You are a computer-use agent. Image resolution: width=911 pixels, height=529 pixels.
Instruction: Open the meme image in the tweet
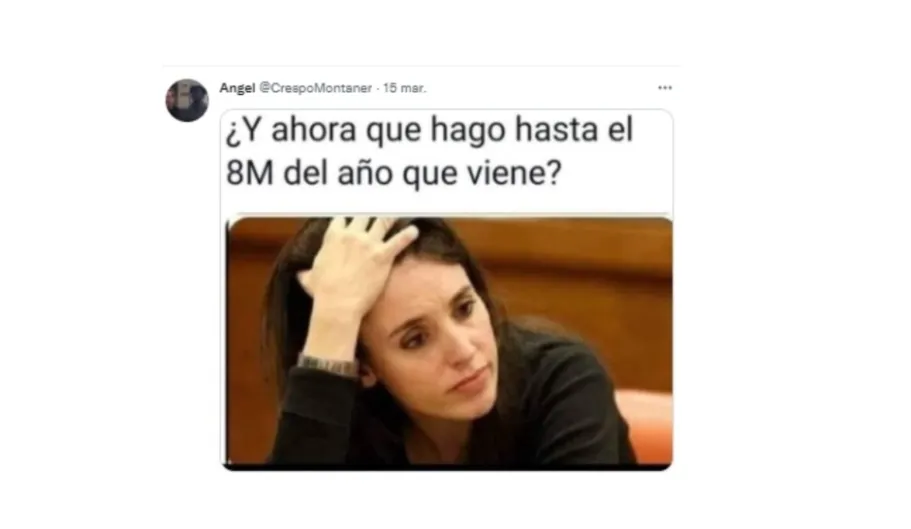coord(447,289)
